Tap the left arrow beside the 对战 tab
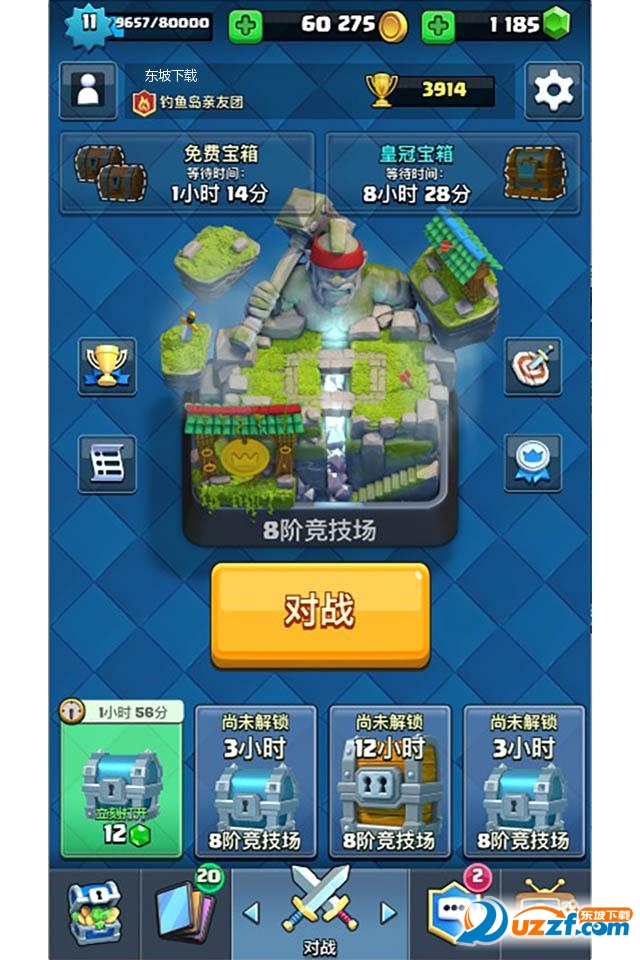640x960 pixels. click(x=251, y=912)
